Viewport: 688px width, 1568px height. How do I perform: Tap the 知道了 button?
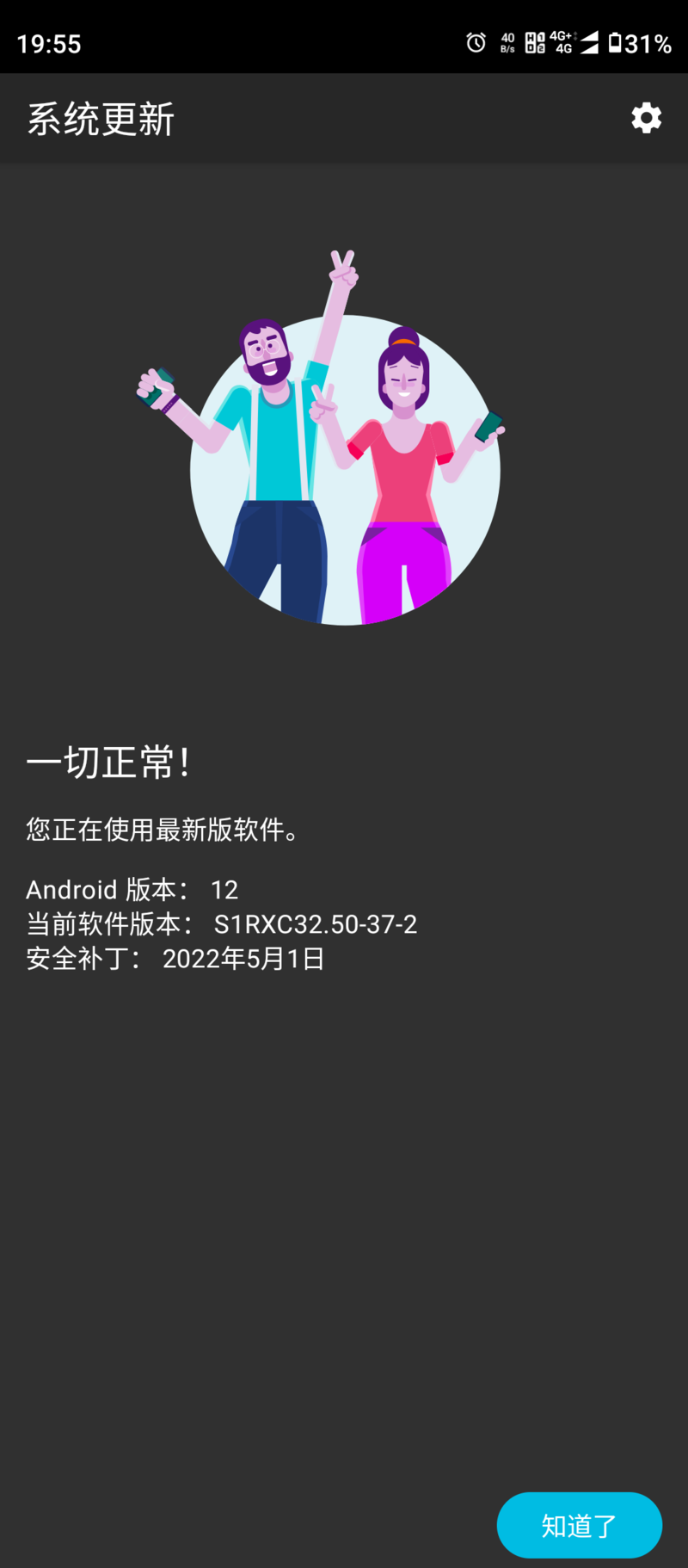point(579,1525)
